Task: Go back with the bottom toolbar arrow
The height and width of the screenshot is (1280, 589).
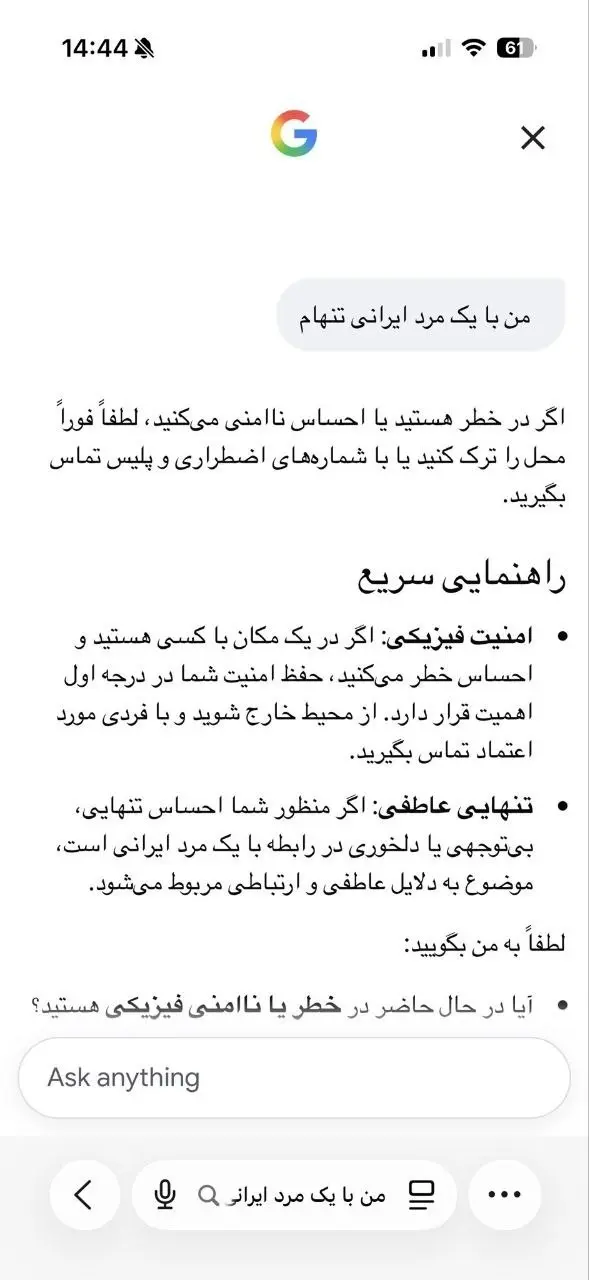Action: 84,1194
